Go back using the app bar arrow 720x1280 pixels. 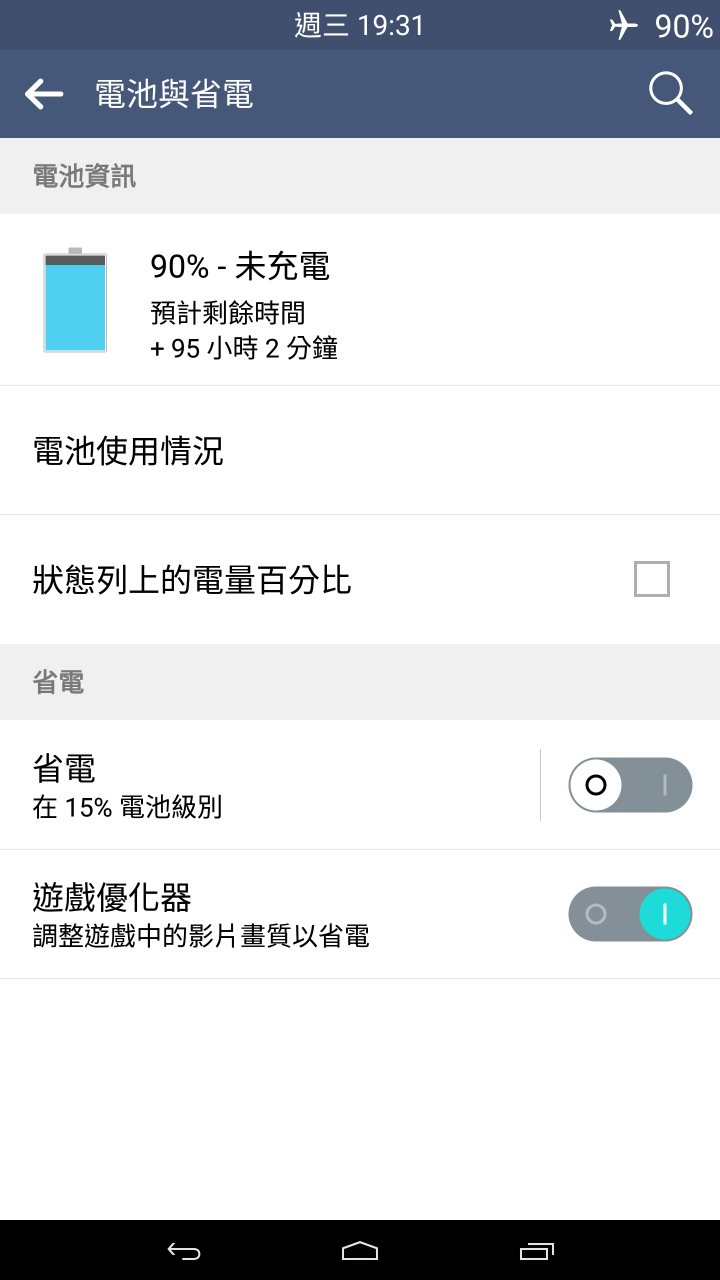click(x=44, y=94)
